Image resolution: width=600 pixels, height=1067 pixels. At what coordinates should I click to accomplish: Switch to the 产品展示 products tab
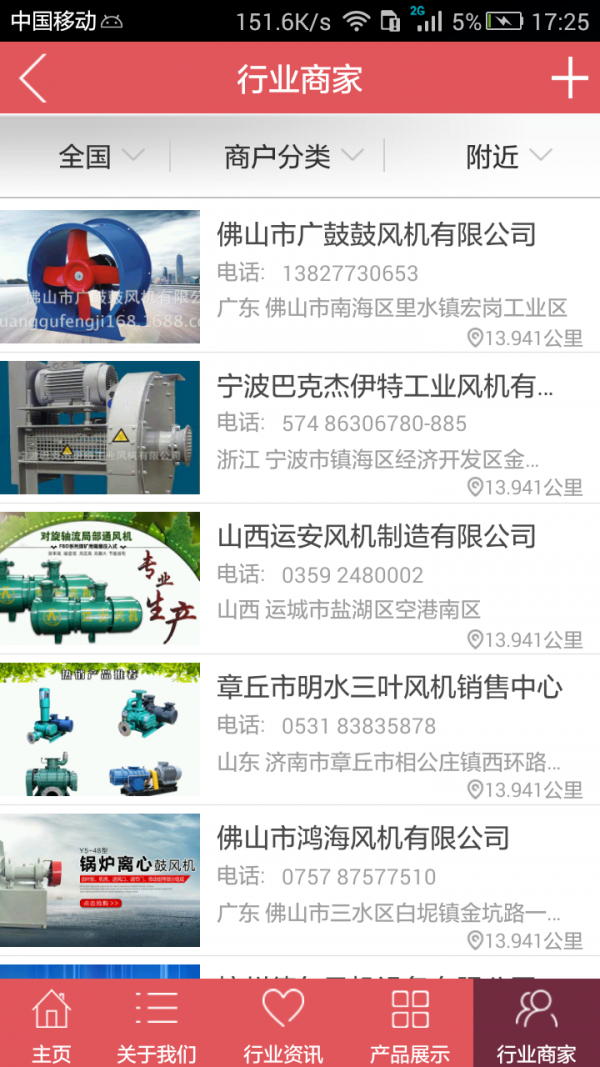tap(409, 1024)
